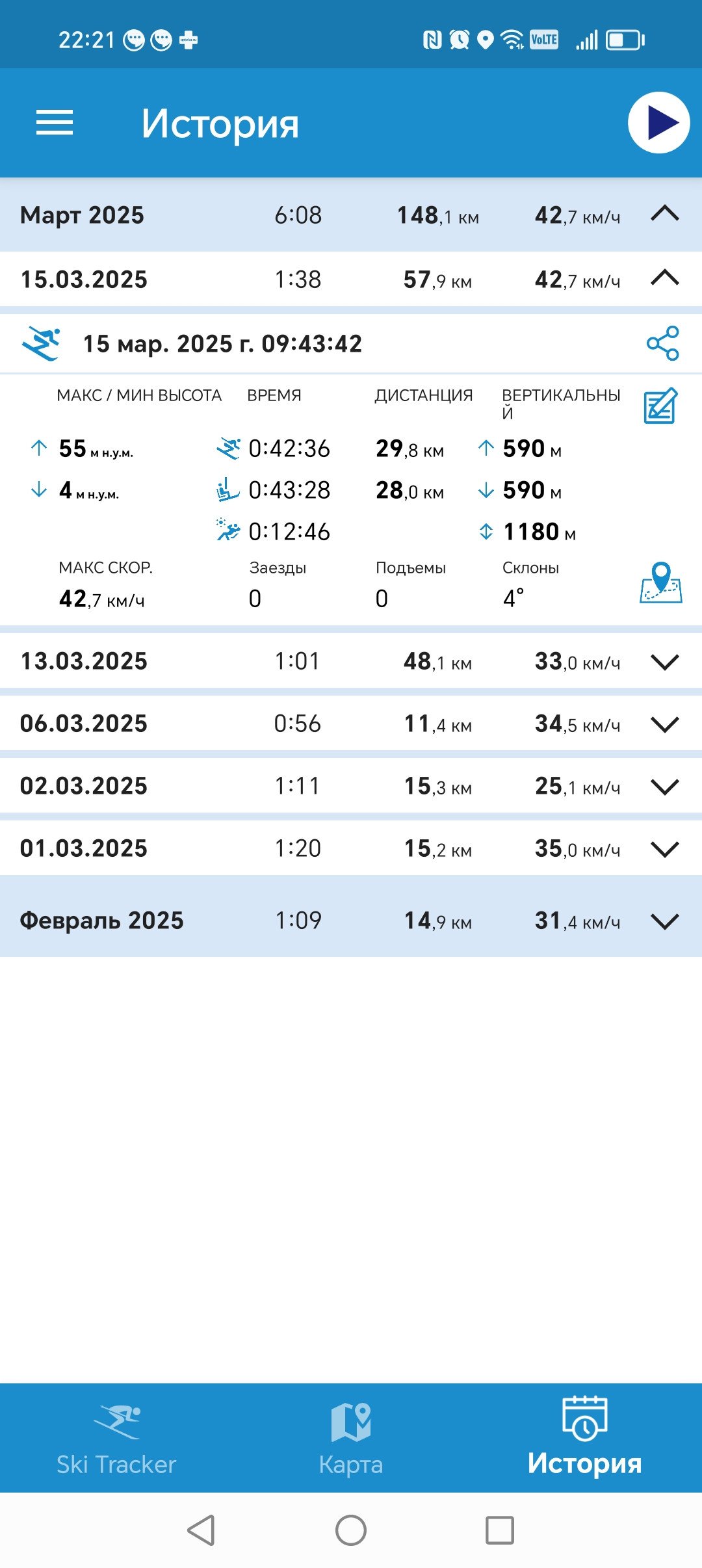Expand the Февраль 2025 section
Viewport: 702px width, 1568px height.
point(664,921)
